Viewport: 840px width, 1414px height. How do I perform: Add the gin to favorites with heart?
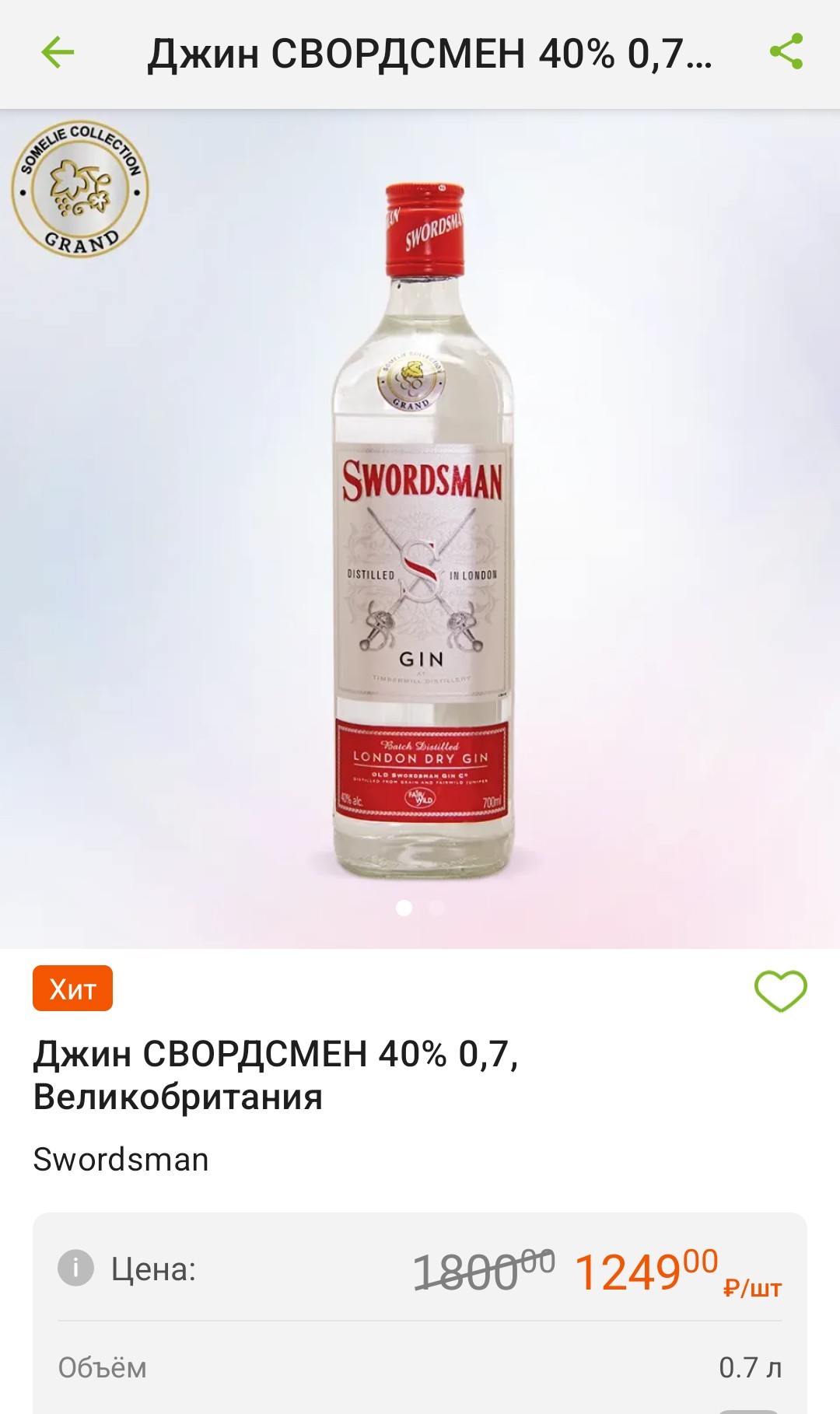pos(780,991)
